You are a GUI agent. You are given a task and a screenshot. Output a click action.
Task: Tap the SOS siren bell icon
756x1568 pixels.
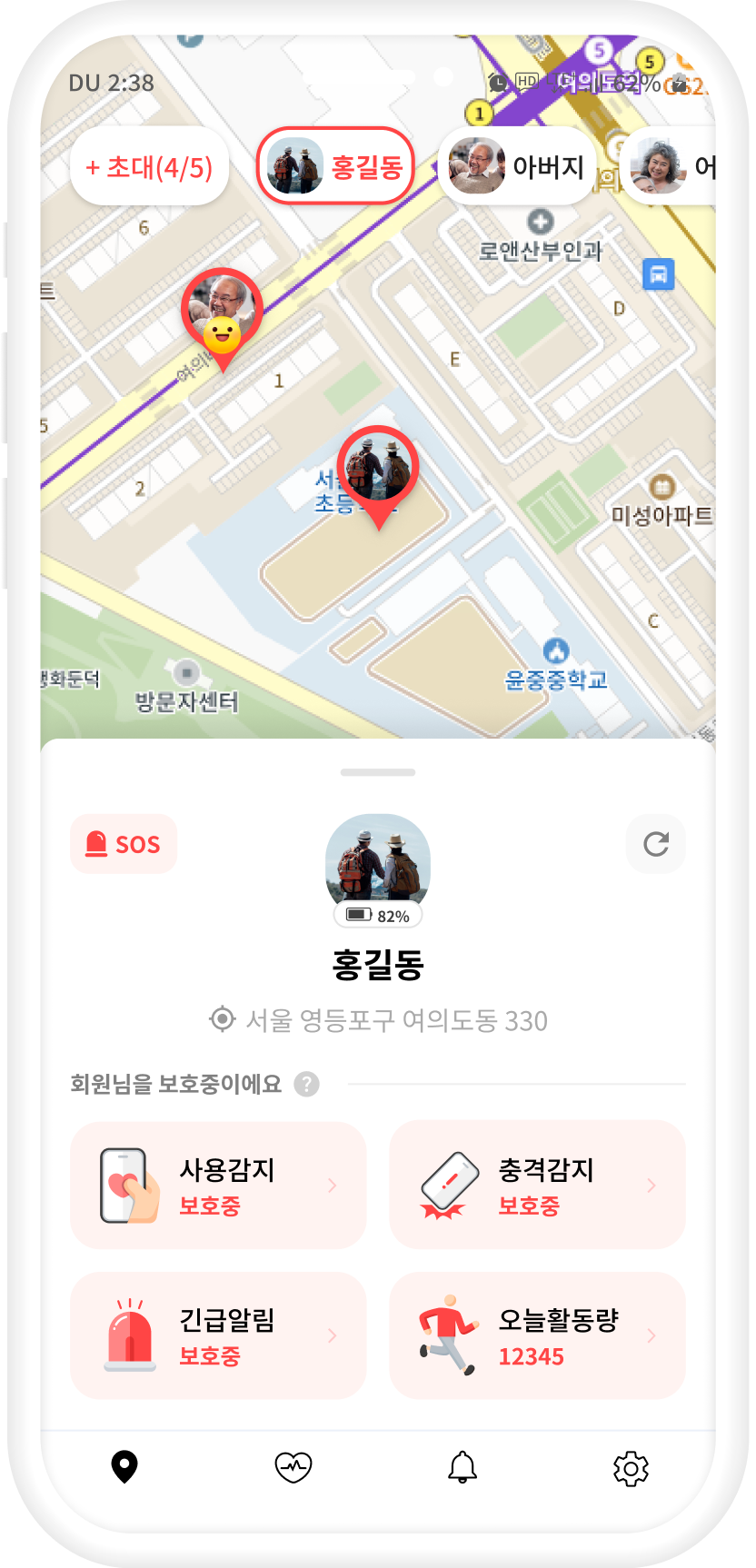95,843
